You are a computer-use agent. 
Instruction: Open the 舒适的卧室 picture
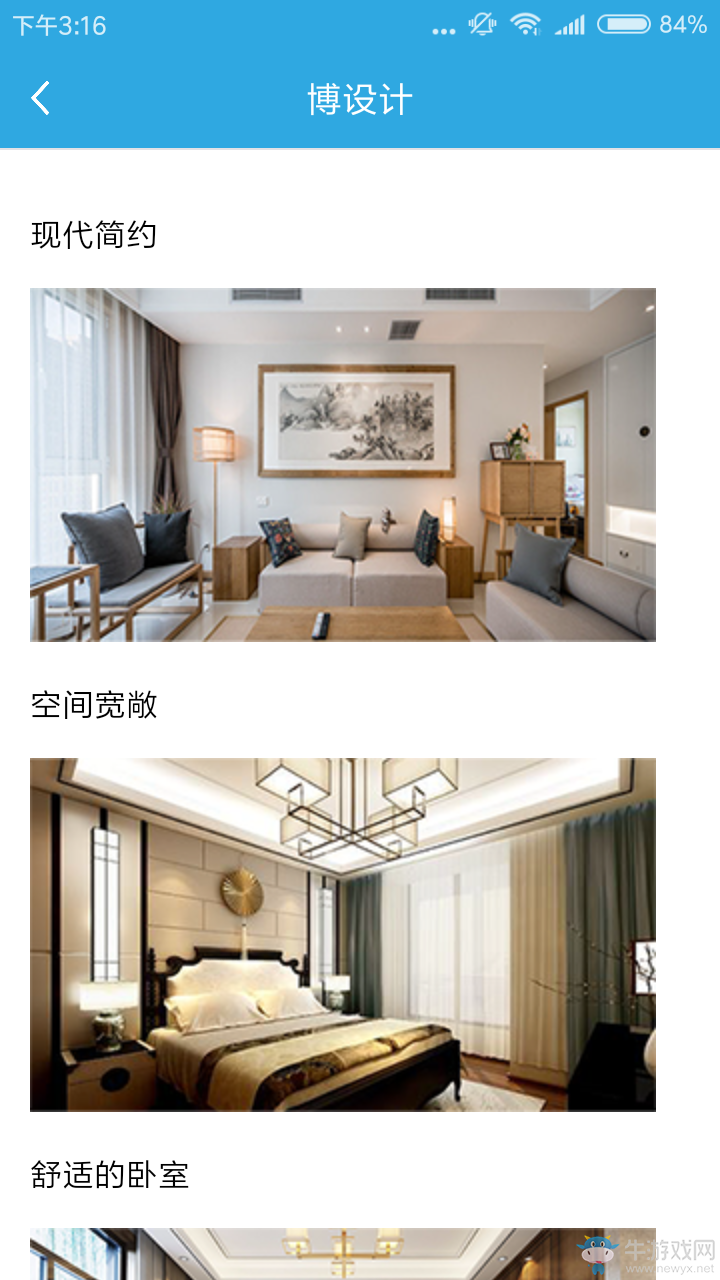[x=300, y=1254]
